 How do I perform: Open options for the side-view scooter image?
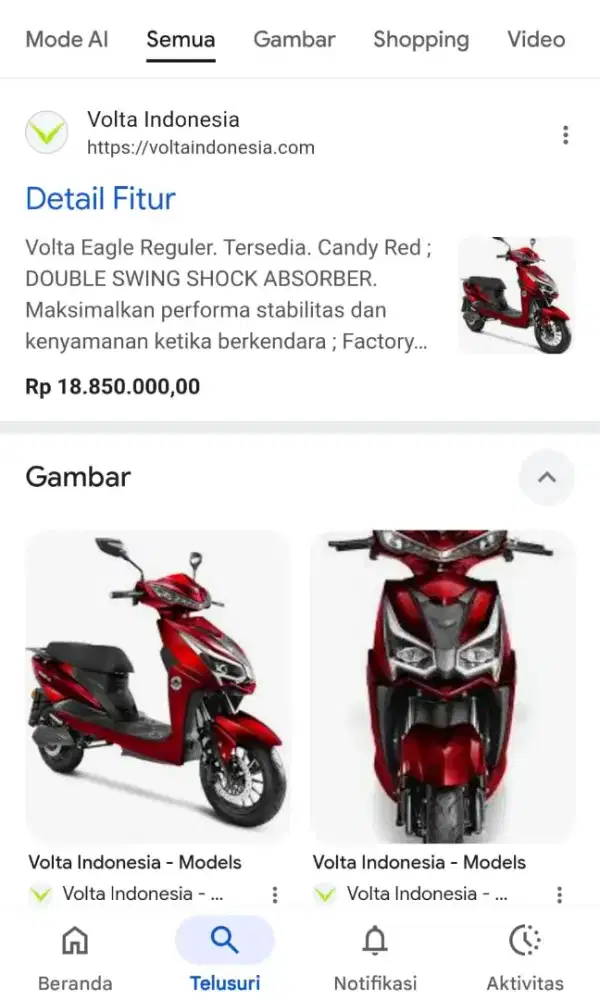tap(275, 895)
